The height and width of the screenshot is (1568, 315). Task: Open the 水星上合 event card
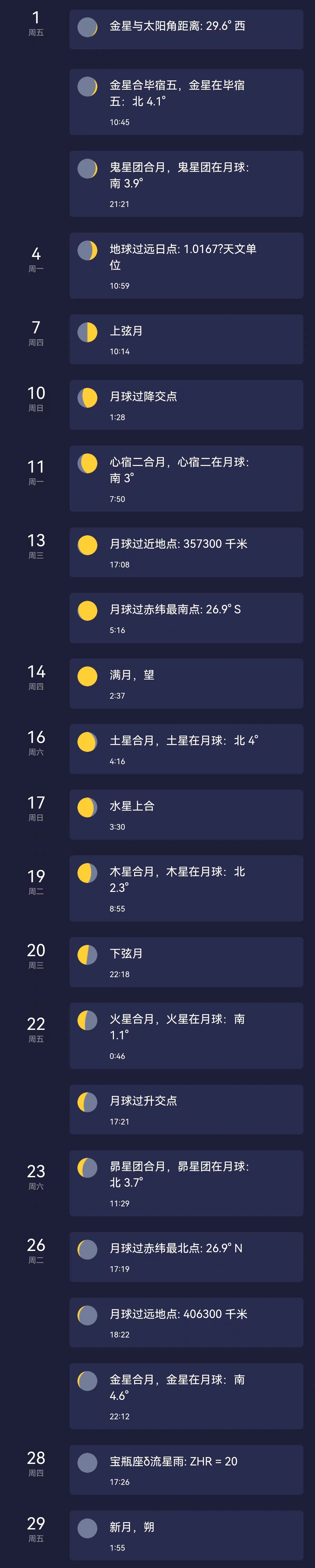tap(186, 815)
